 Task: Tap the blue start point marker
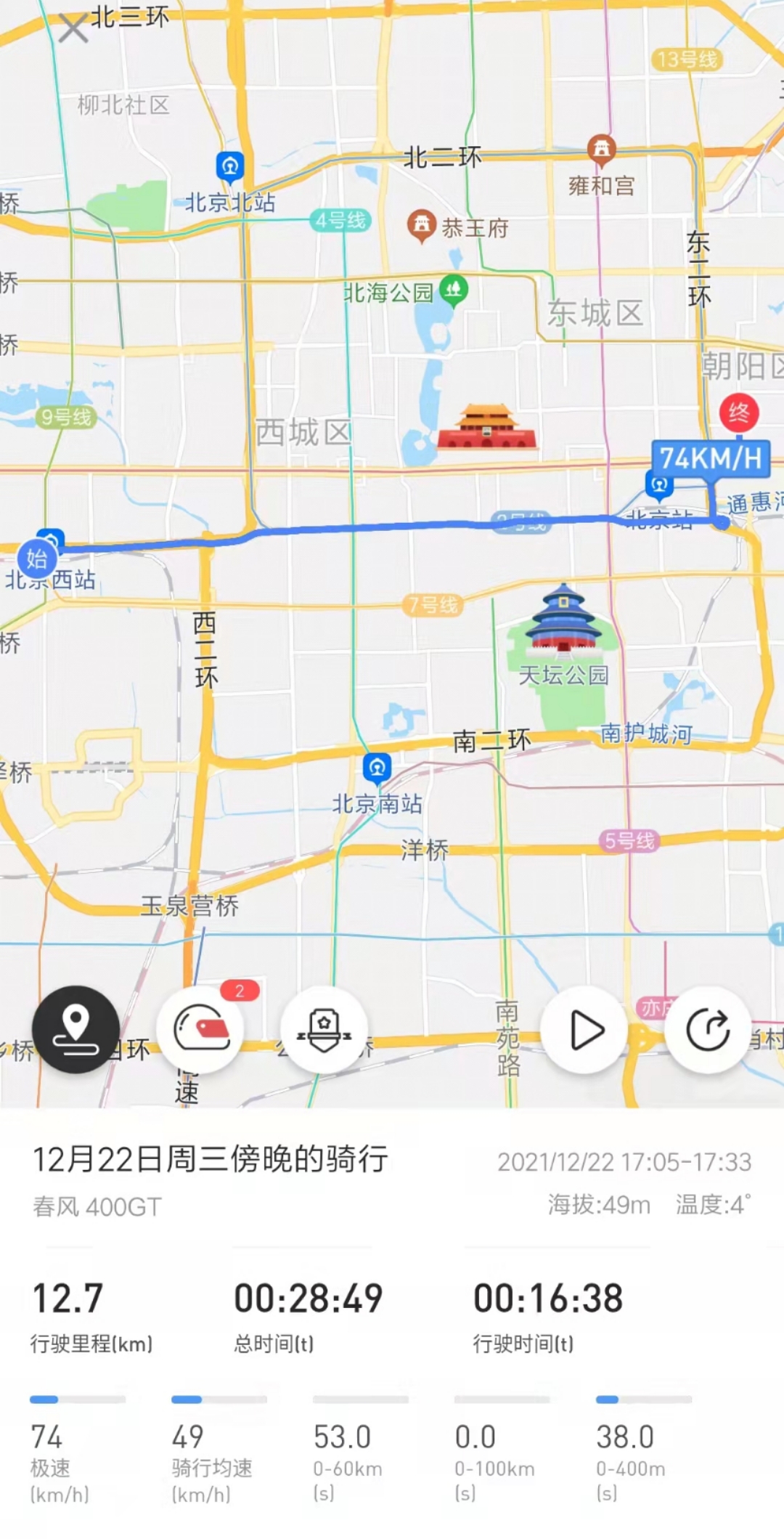pos(36,559)
